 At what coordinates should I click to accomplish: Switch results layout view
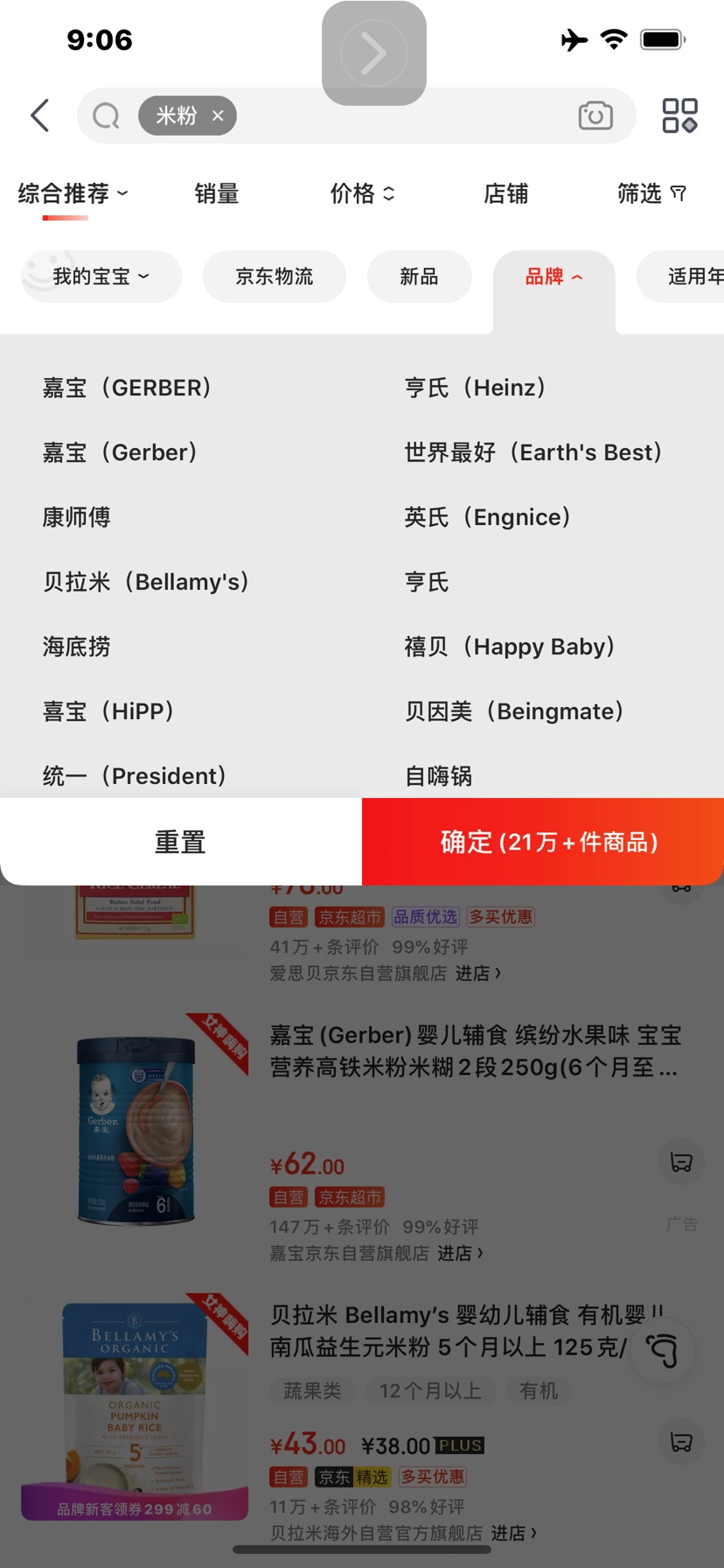click(679, 115)
